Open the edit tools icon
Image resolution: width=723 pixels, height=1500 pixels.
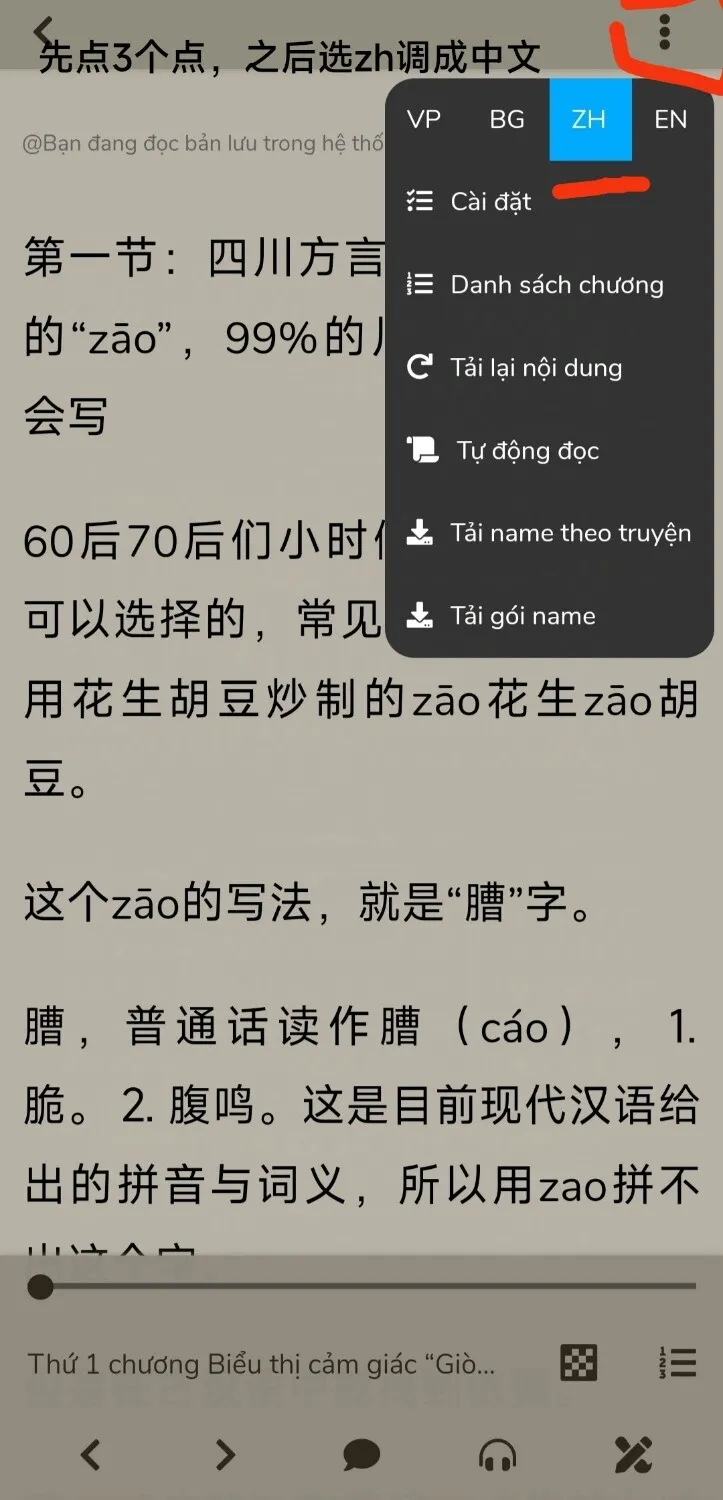click(633, 1455)
